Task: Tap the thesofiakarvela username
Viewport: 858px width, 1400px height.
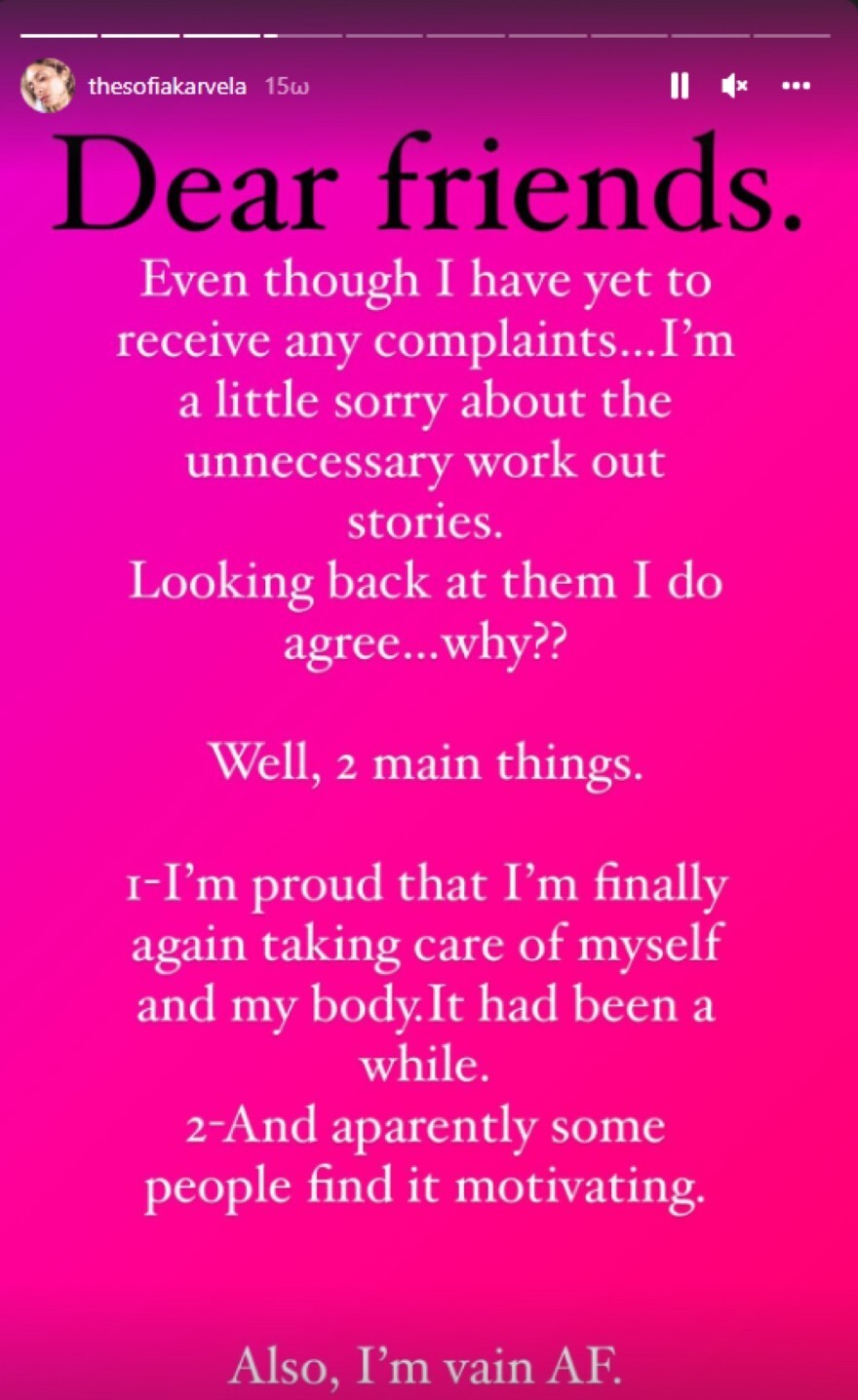Action: click(167, 86)
